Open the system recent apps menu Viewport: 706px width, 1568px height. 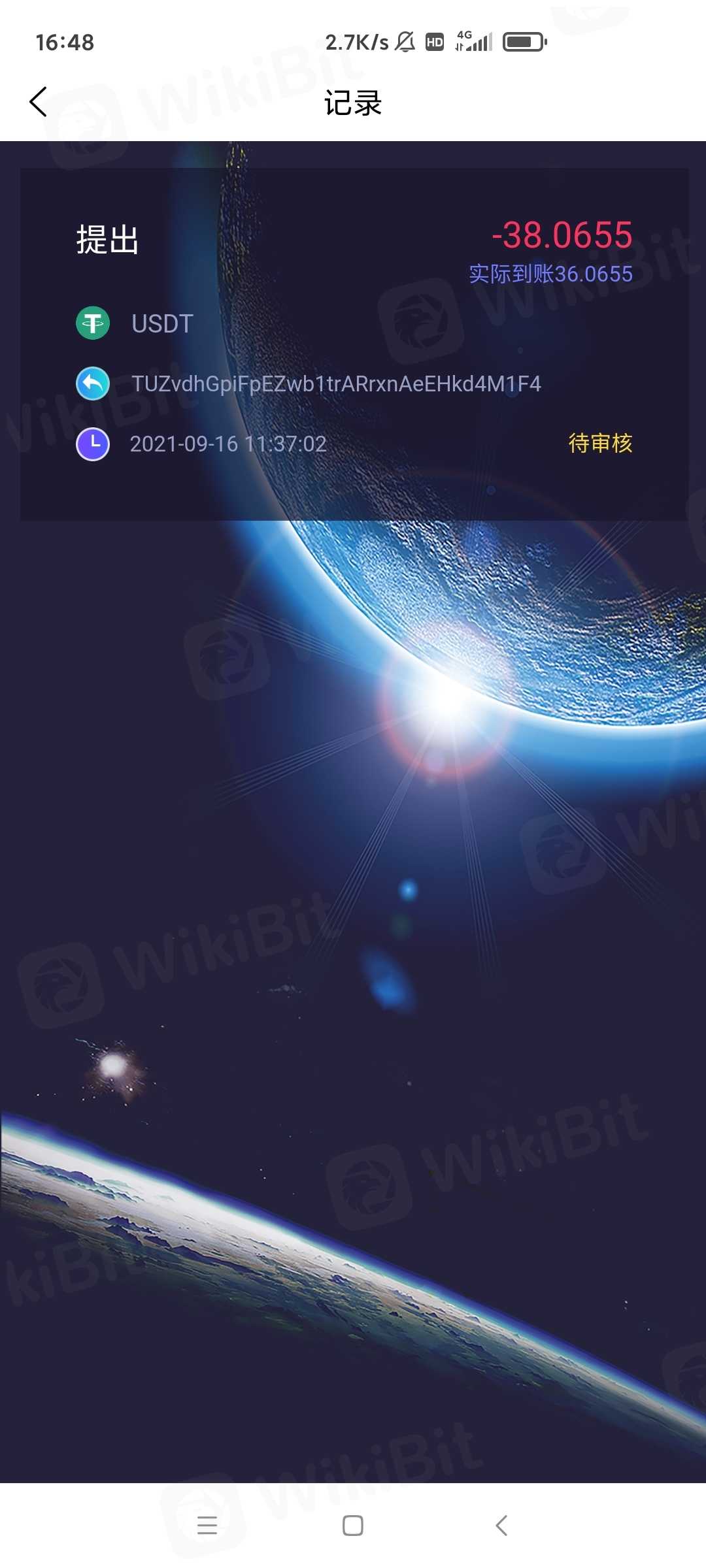click(207, 1526)
